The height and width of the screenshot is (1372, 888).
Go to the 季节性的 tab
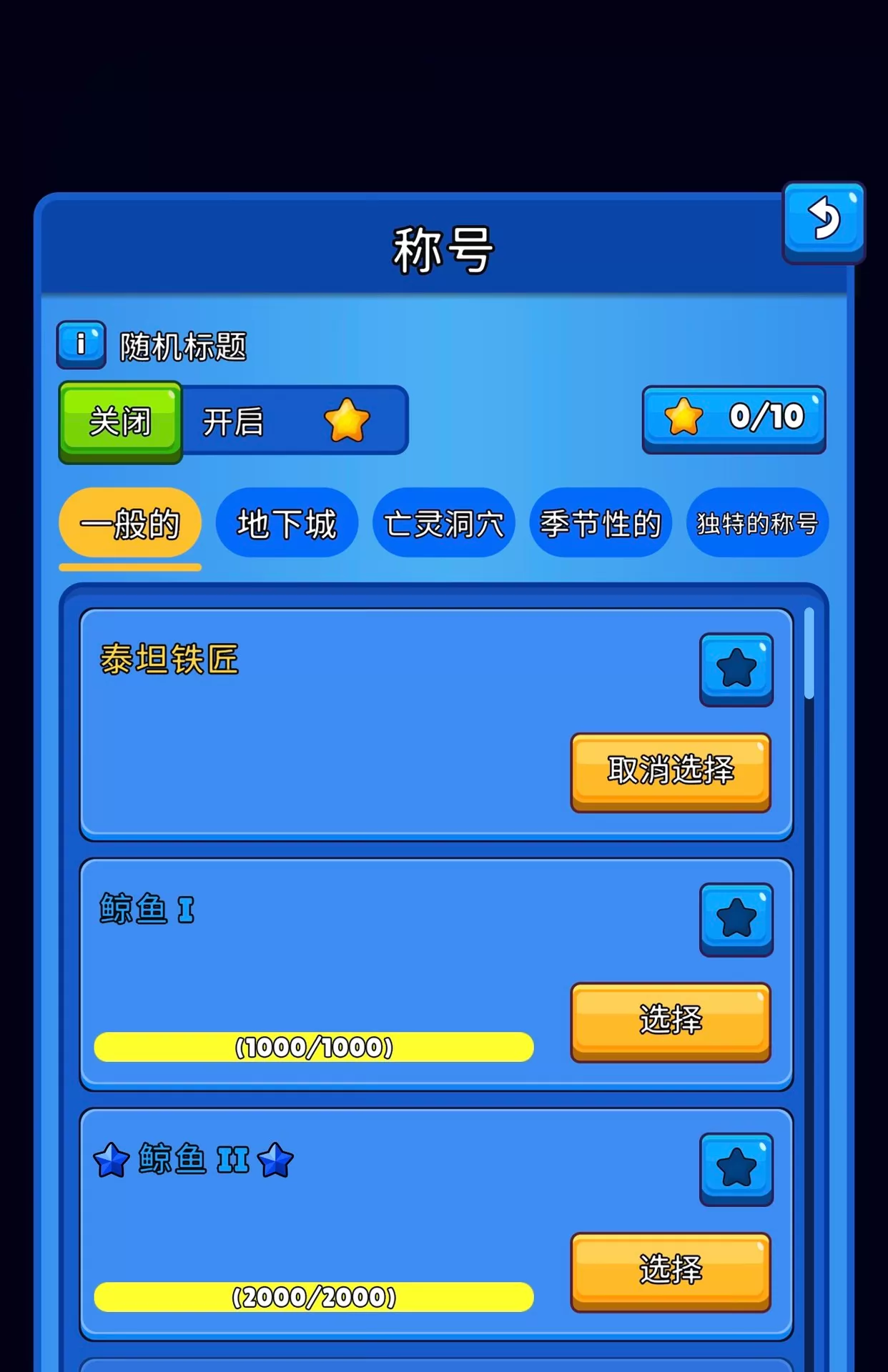click(600, 523)
